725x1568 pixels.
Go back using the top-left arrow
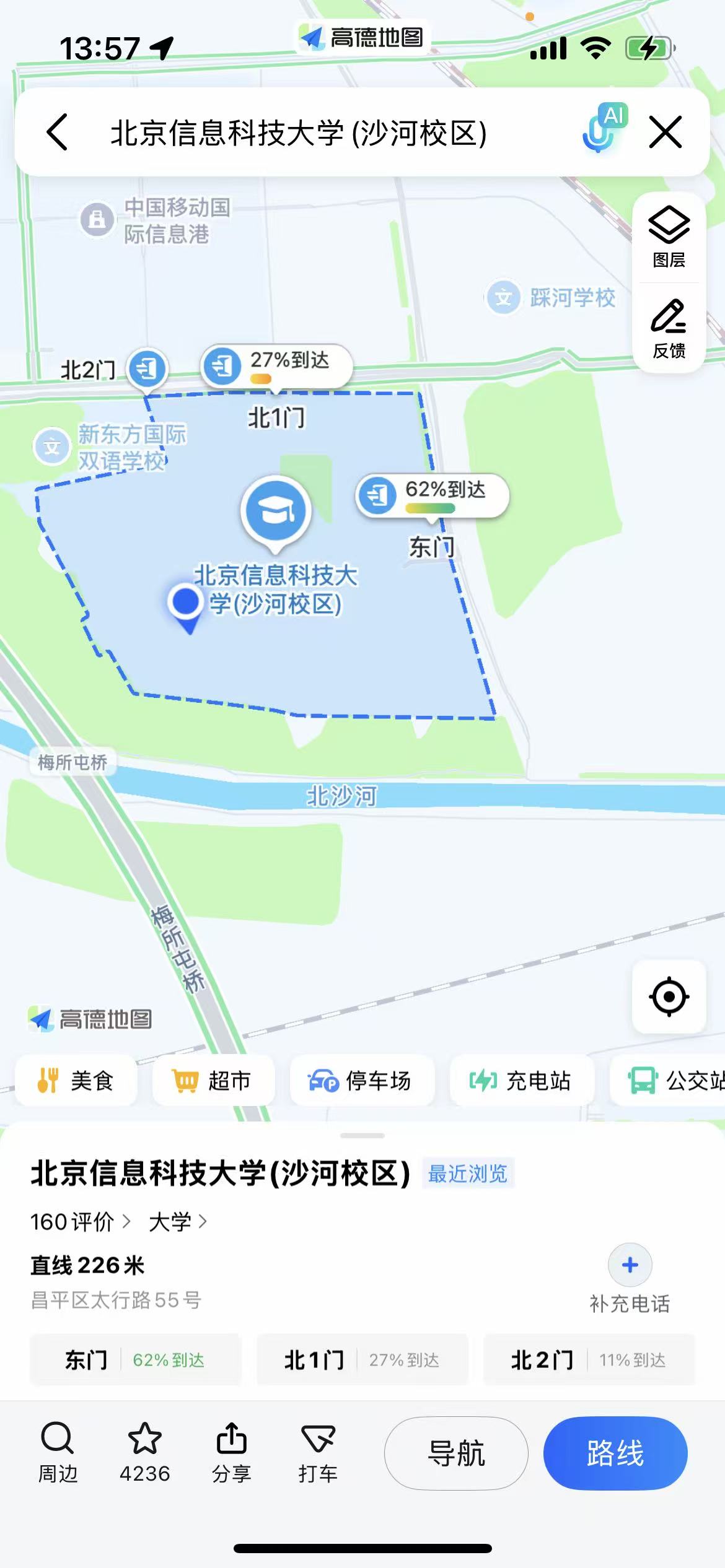pos(58,132)
